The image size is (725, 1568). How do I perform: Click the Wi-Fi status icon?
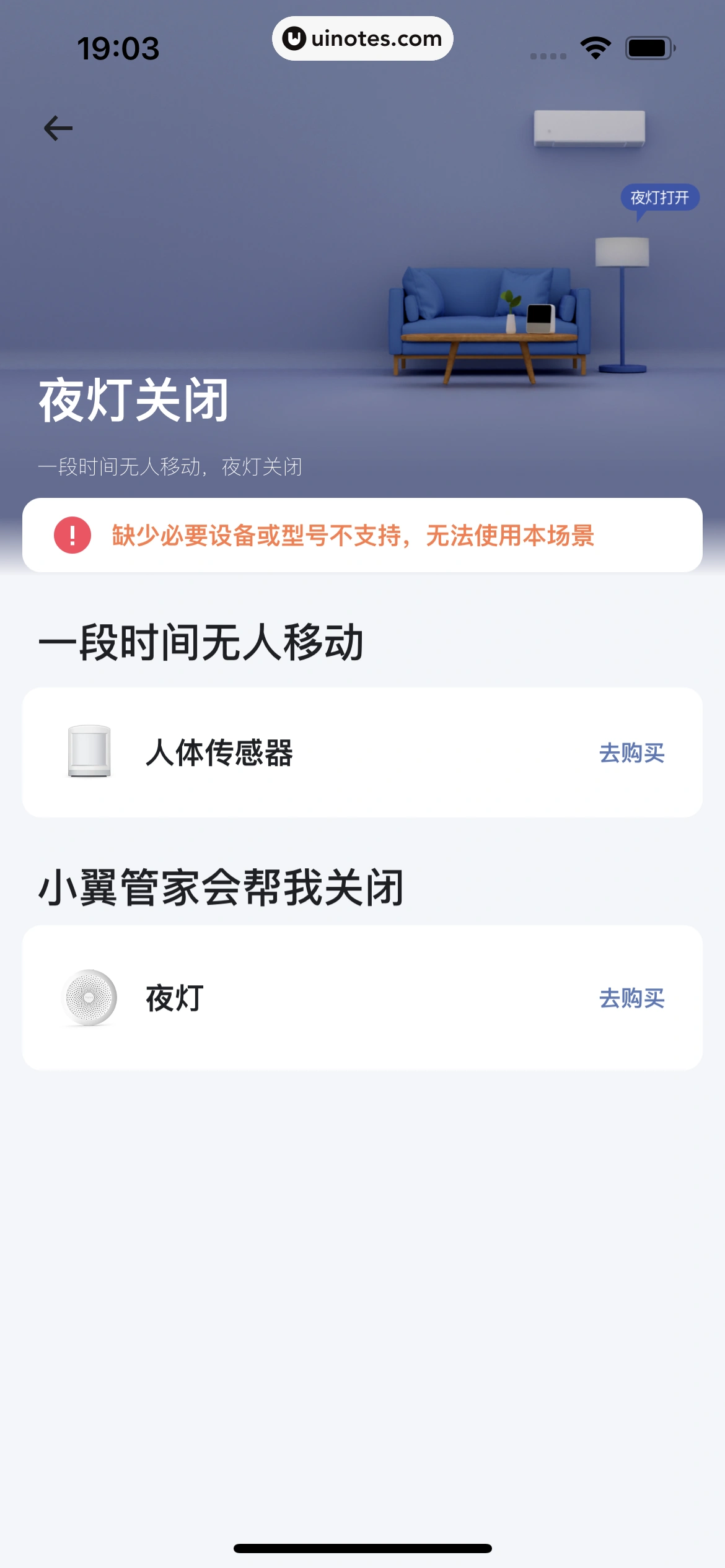click(x=595, y=47)
